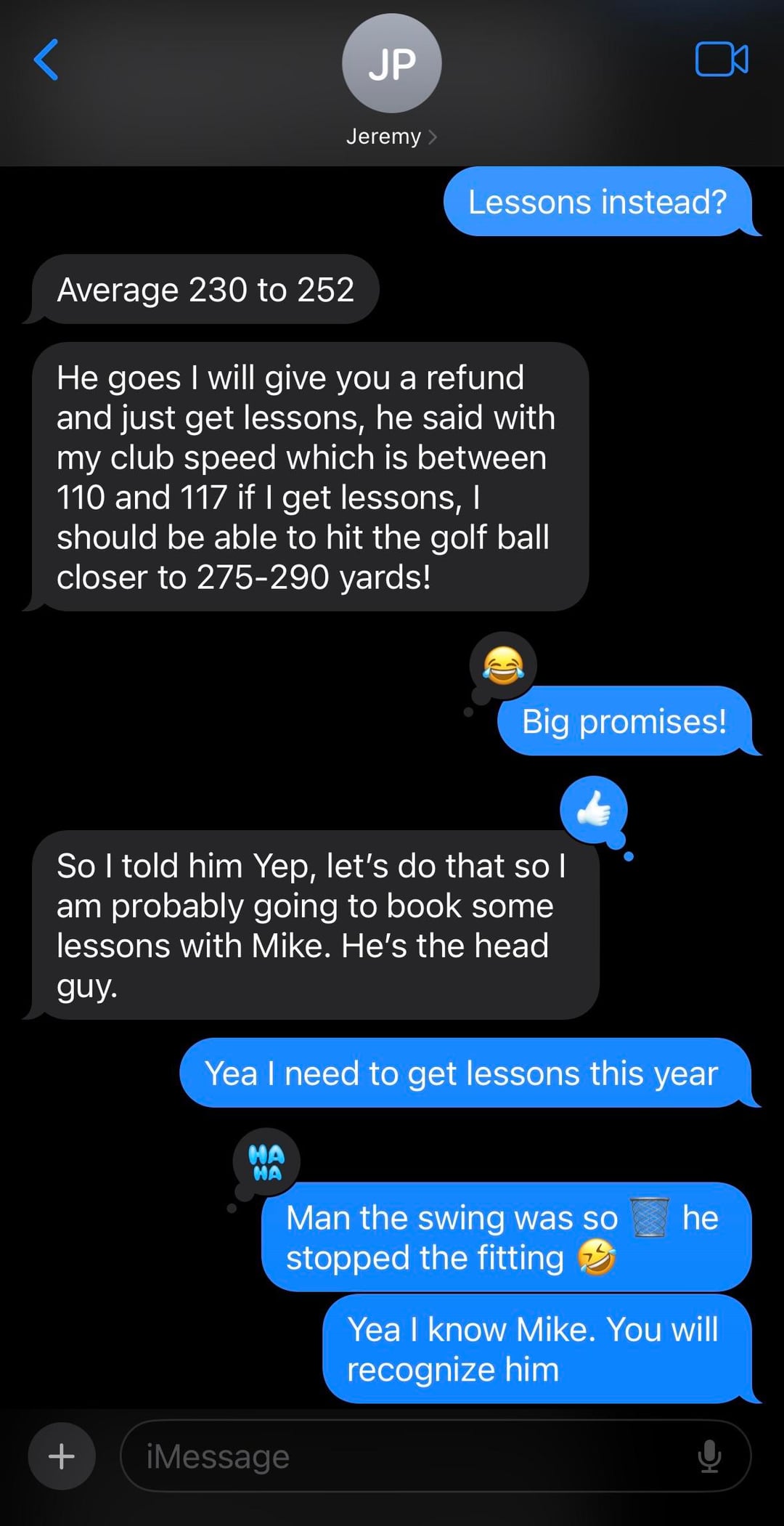Image resolution: width=784 pixels, height=1526 pixels.
Task: Start a FaceTime video call with Jeremy
Action: tap(721, 60)
